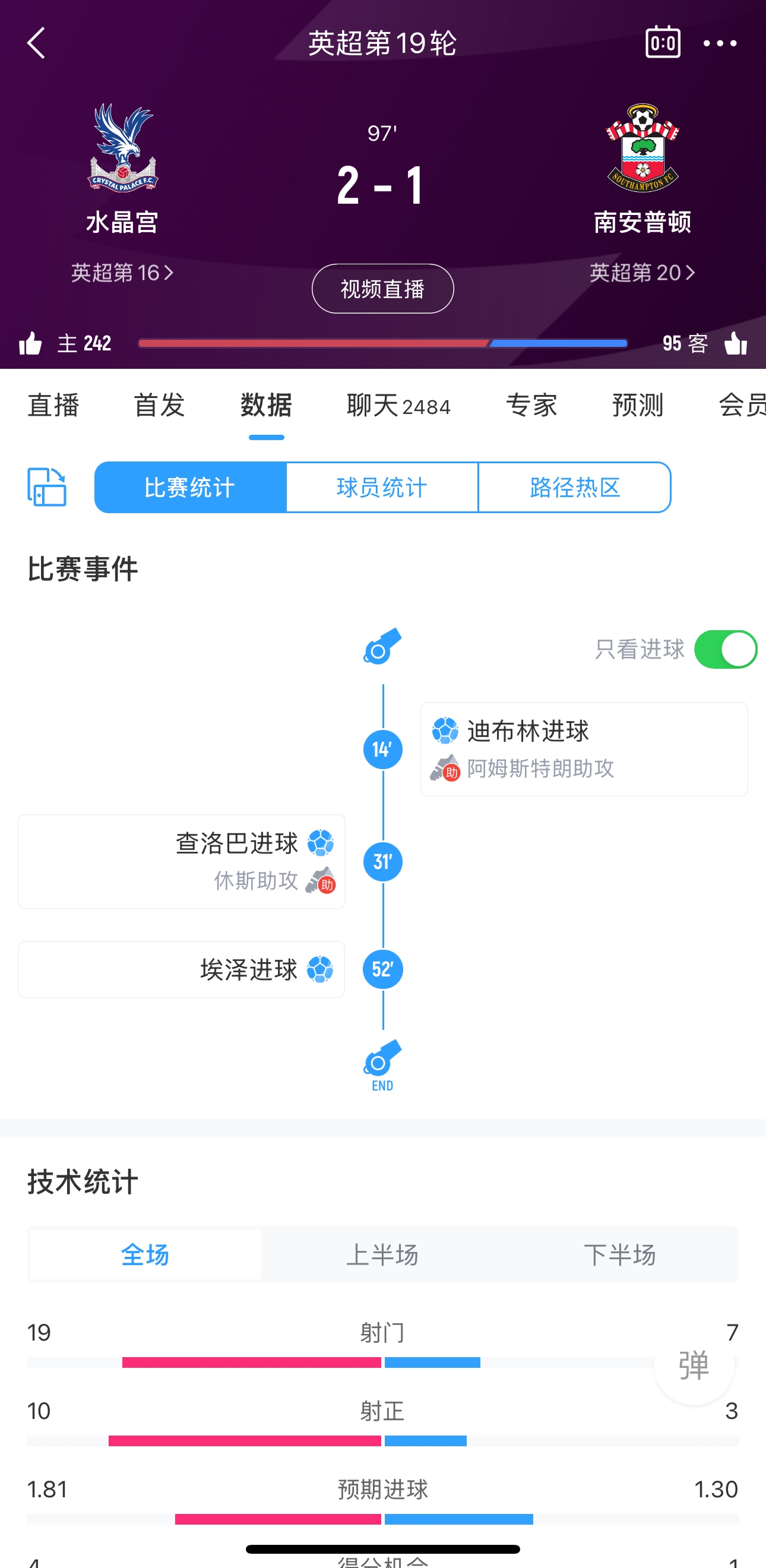Show 下半场 second-half statistics
Image resolution: width=766 pixels, height=1568 pixels.
(619, 1255)
